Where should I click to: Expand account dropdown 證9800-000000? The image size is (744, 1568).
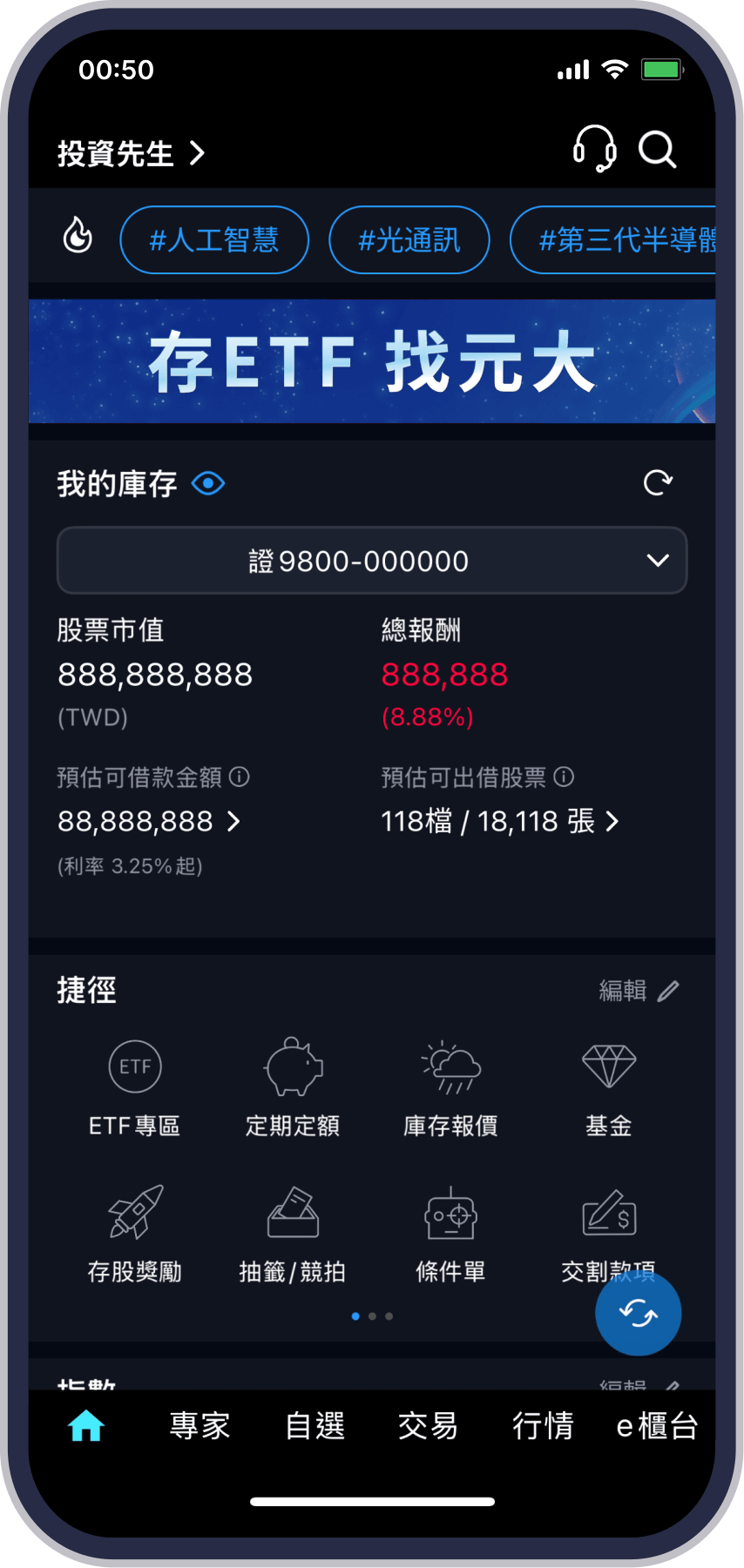coord(372,561)
